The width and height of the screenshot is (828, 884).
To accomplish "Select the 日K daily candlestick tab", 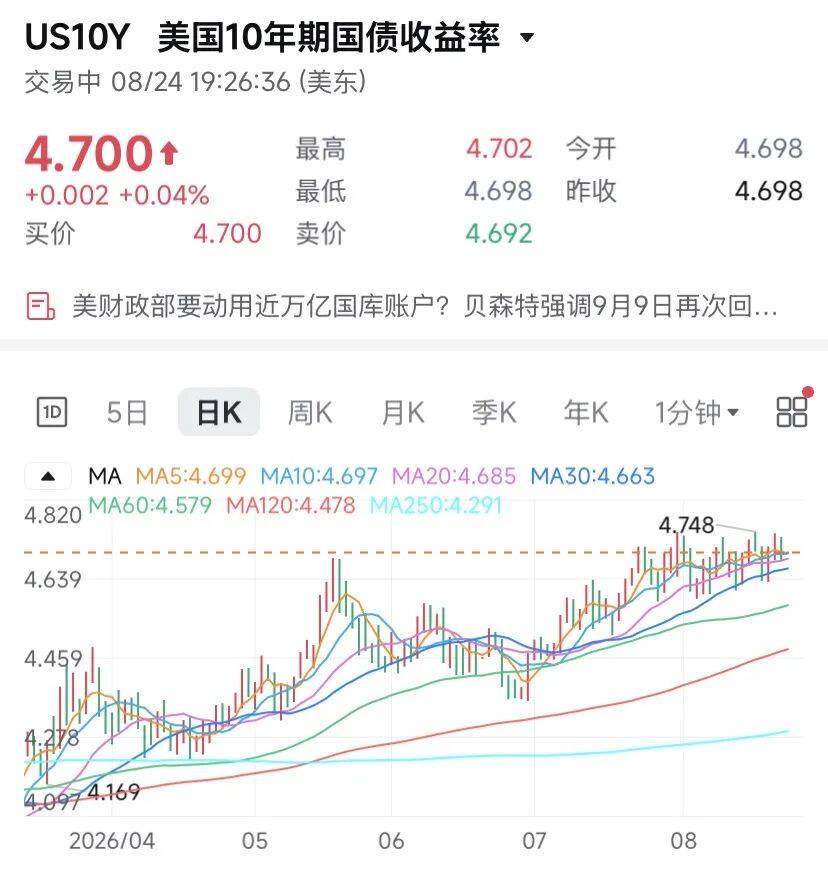I will tap(219, 412).
